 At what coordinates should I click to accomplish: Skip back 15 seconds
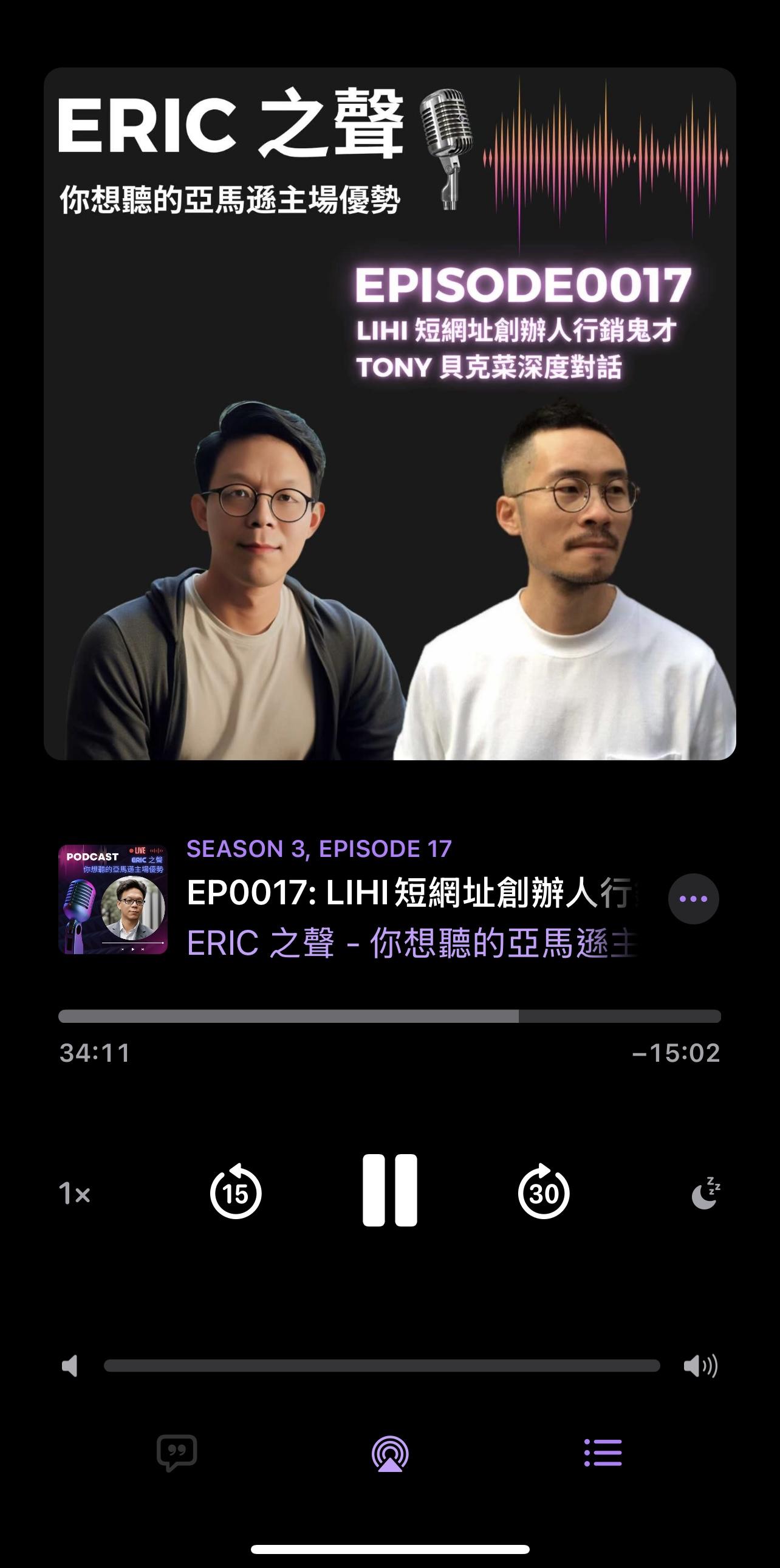click(x=236, y=1191)
